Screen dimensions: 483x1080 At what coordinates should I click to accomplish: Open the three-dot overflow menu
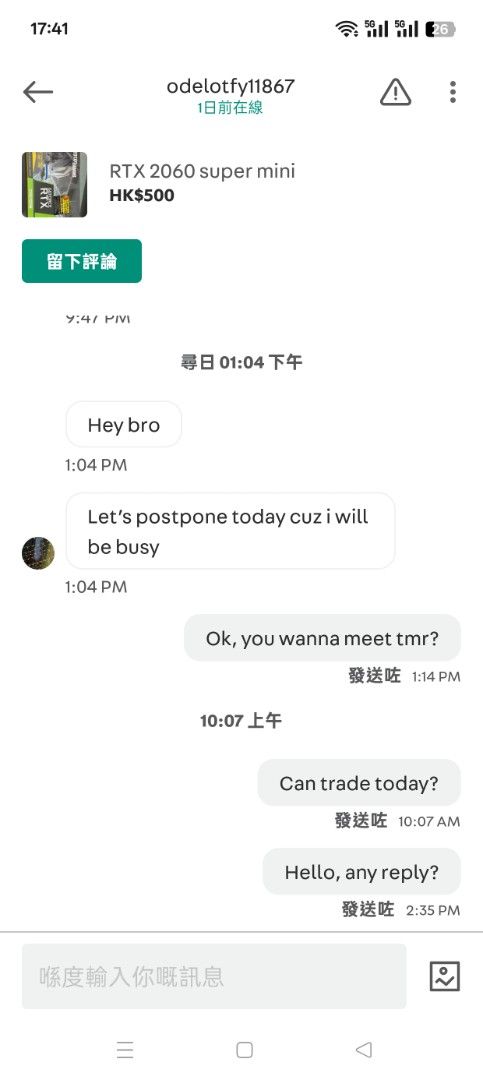(453, 92)
